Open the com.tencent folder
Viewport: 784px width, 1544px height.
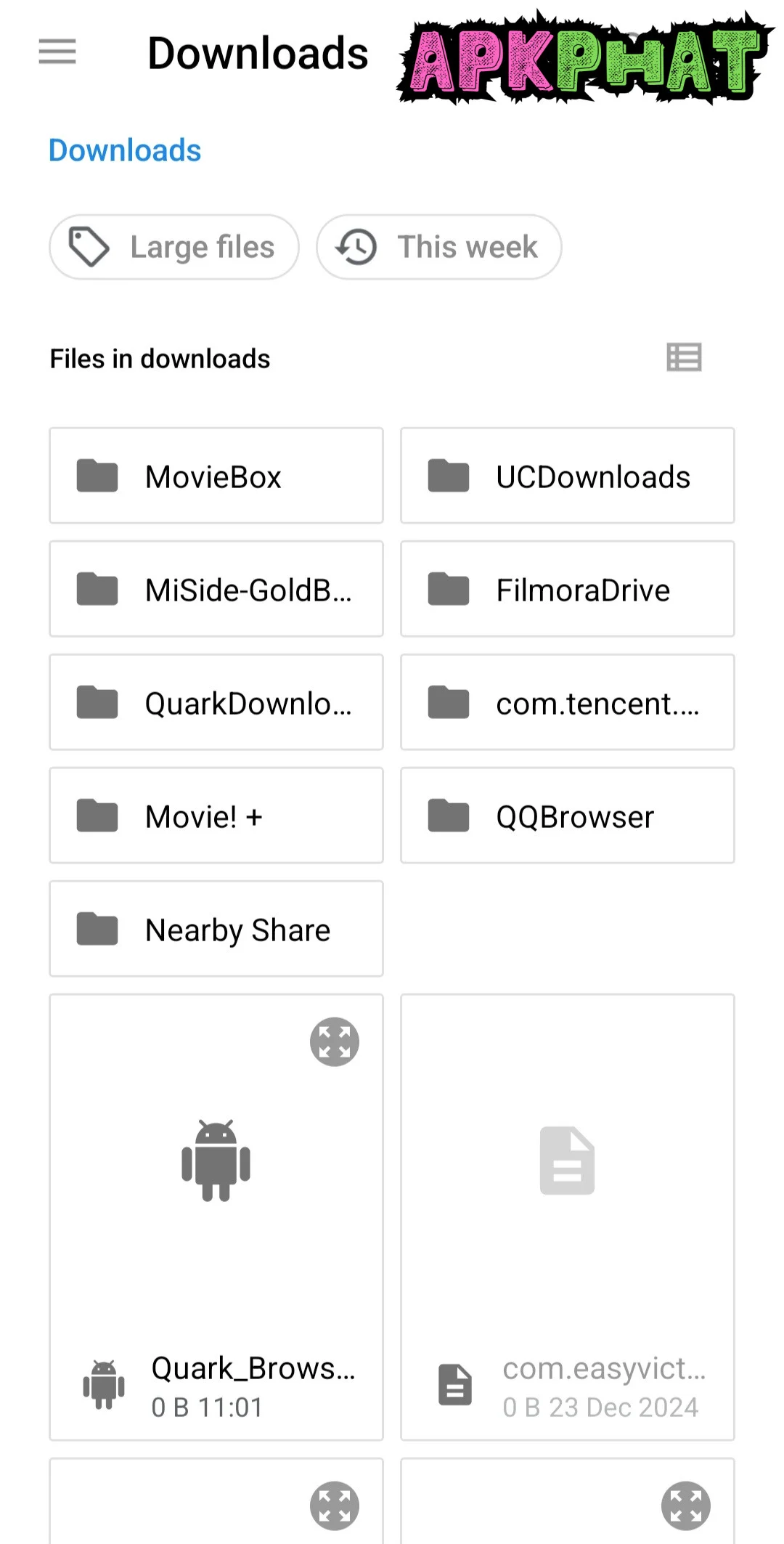click(567, 702)
